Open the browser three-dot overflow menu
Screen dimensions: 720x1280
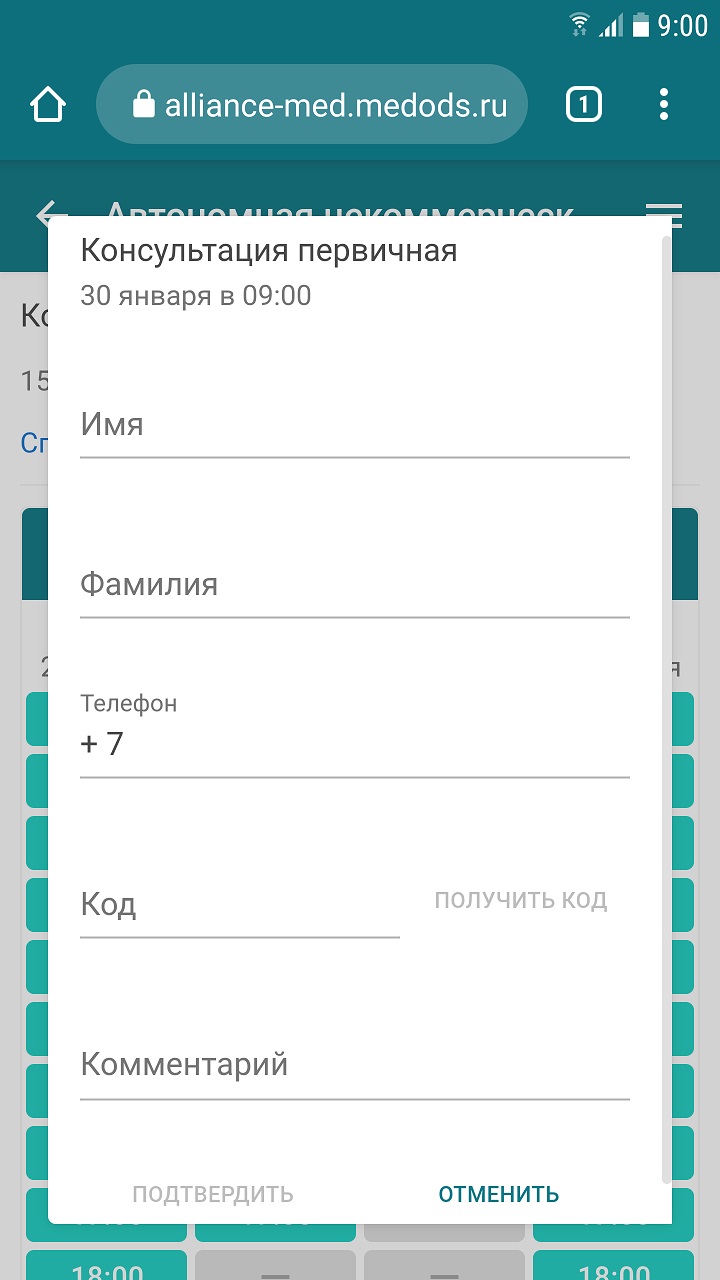tap(663, 103)
